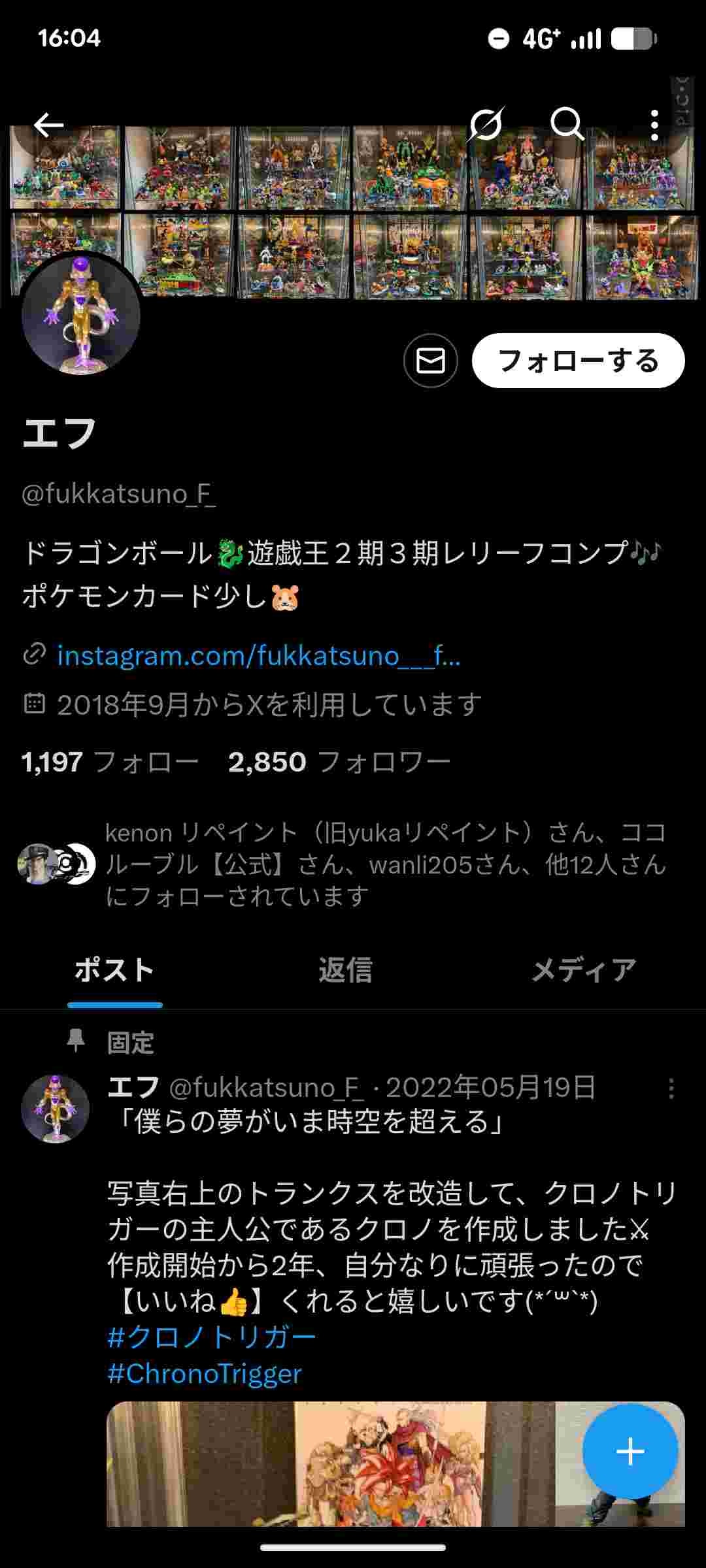Send a direct message via envelope icon
Screen dimensions: 706x1568
point(430,361)
